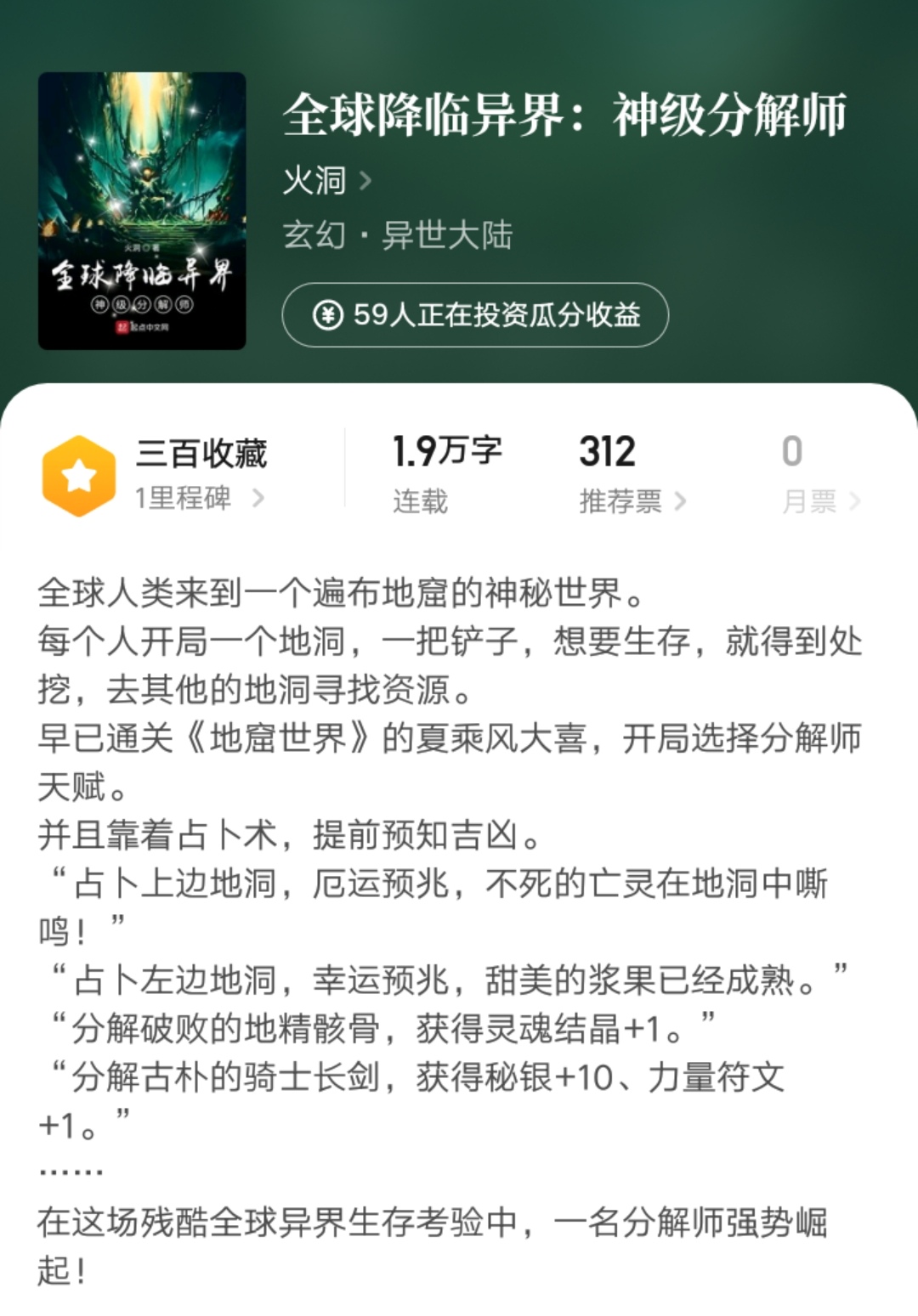Click the 0 monthly ticket count

(x=790, y=451)
